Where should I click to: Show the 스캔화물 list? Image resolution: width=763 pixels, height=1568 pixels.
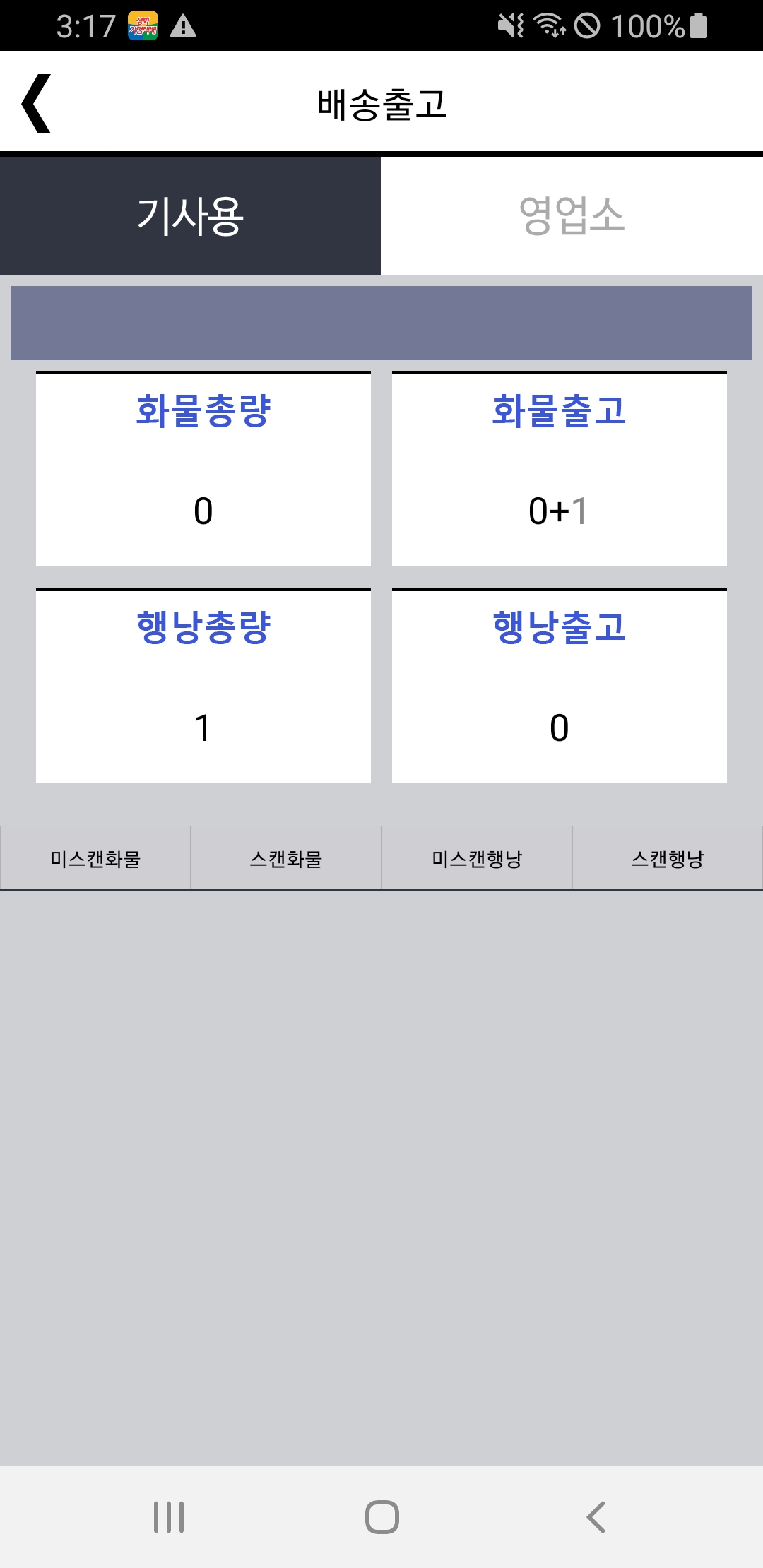286,858
